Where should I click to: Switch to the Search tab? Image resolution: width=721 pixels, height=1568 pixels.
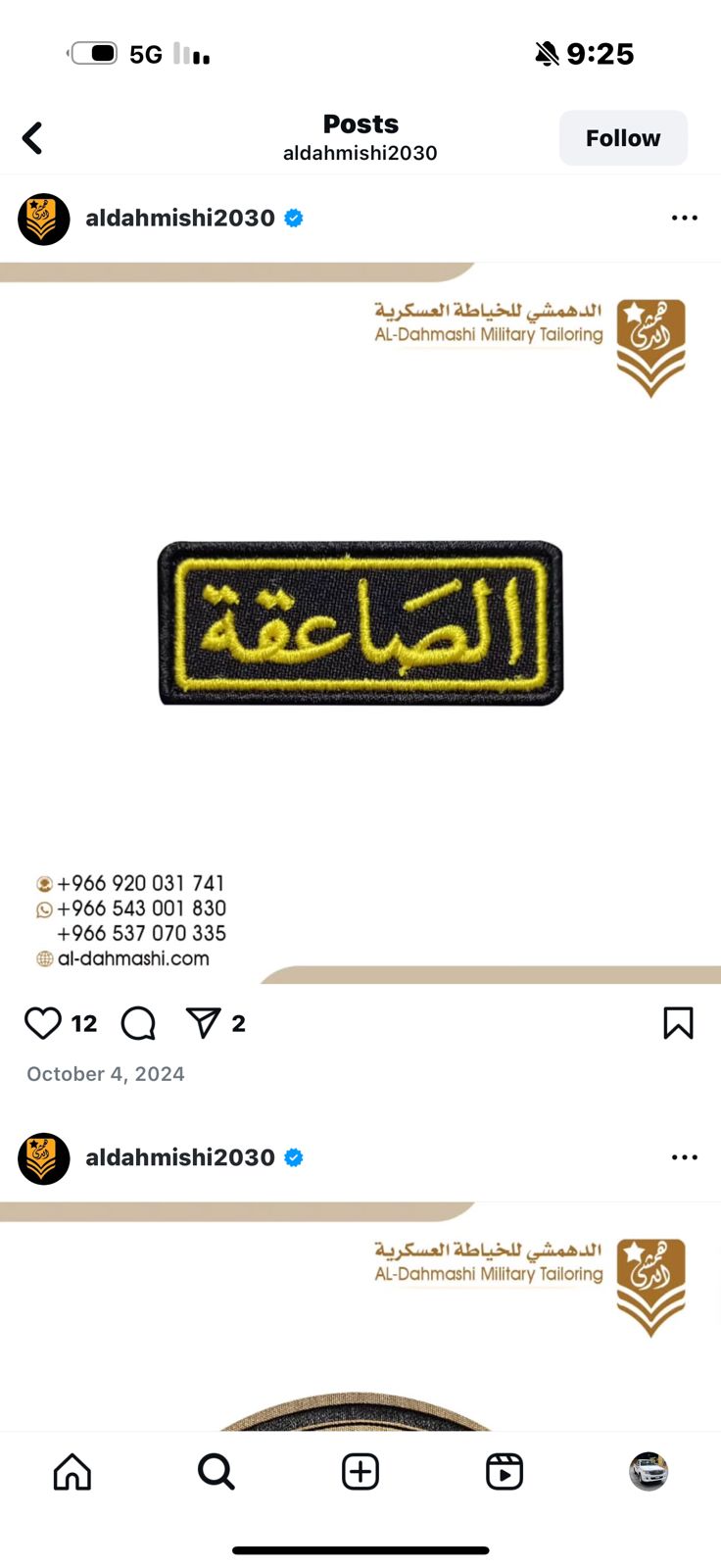pyautogui.click(x=216, y=1471)
